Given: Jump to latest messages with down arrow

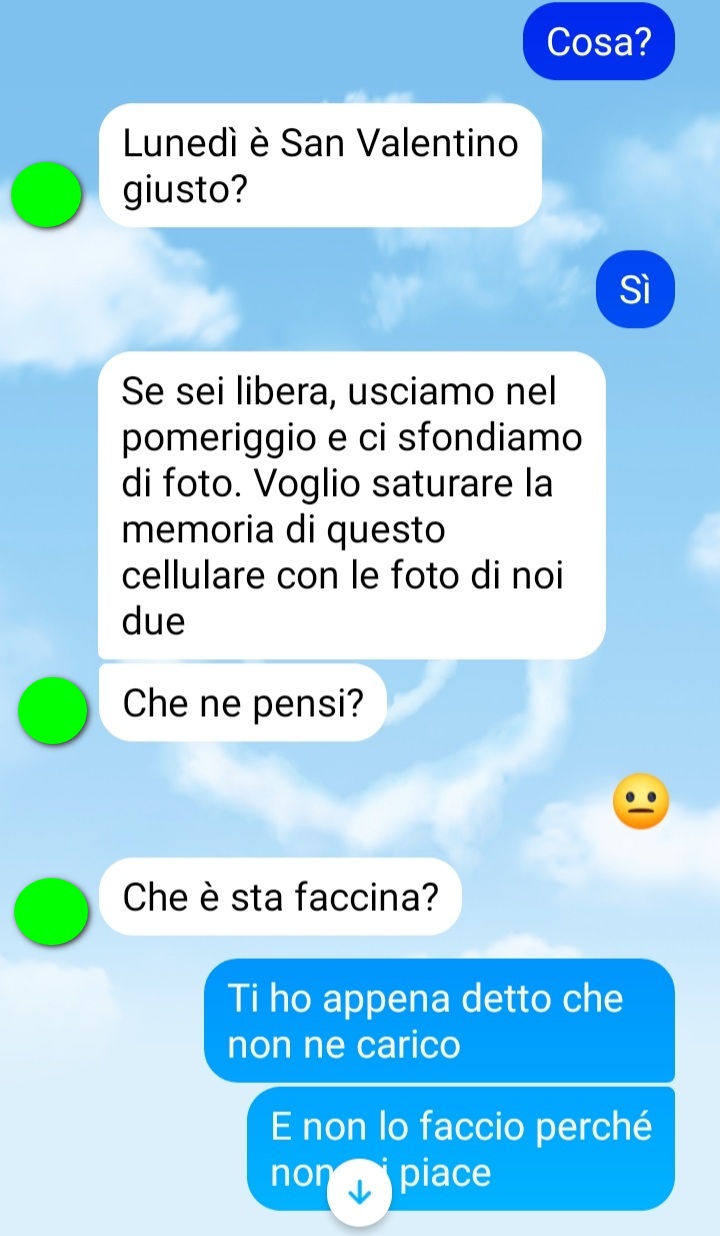Looking at the screenshot, I should [359, 1193].
